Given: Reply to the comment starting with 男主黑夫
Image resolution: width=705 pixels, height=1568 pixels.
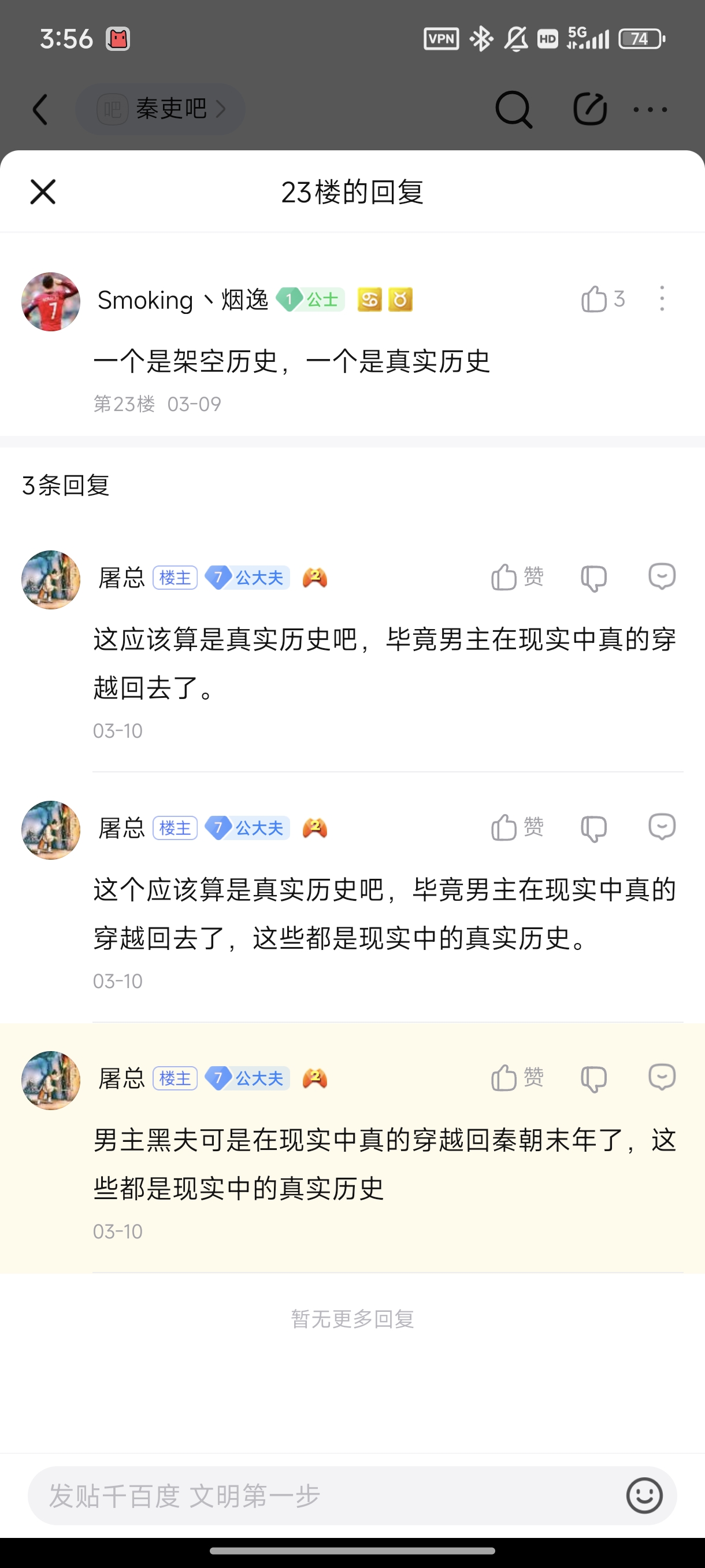Looking at the screenshot, I should pyautogui.click(x=662, y=1077).
